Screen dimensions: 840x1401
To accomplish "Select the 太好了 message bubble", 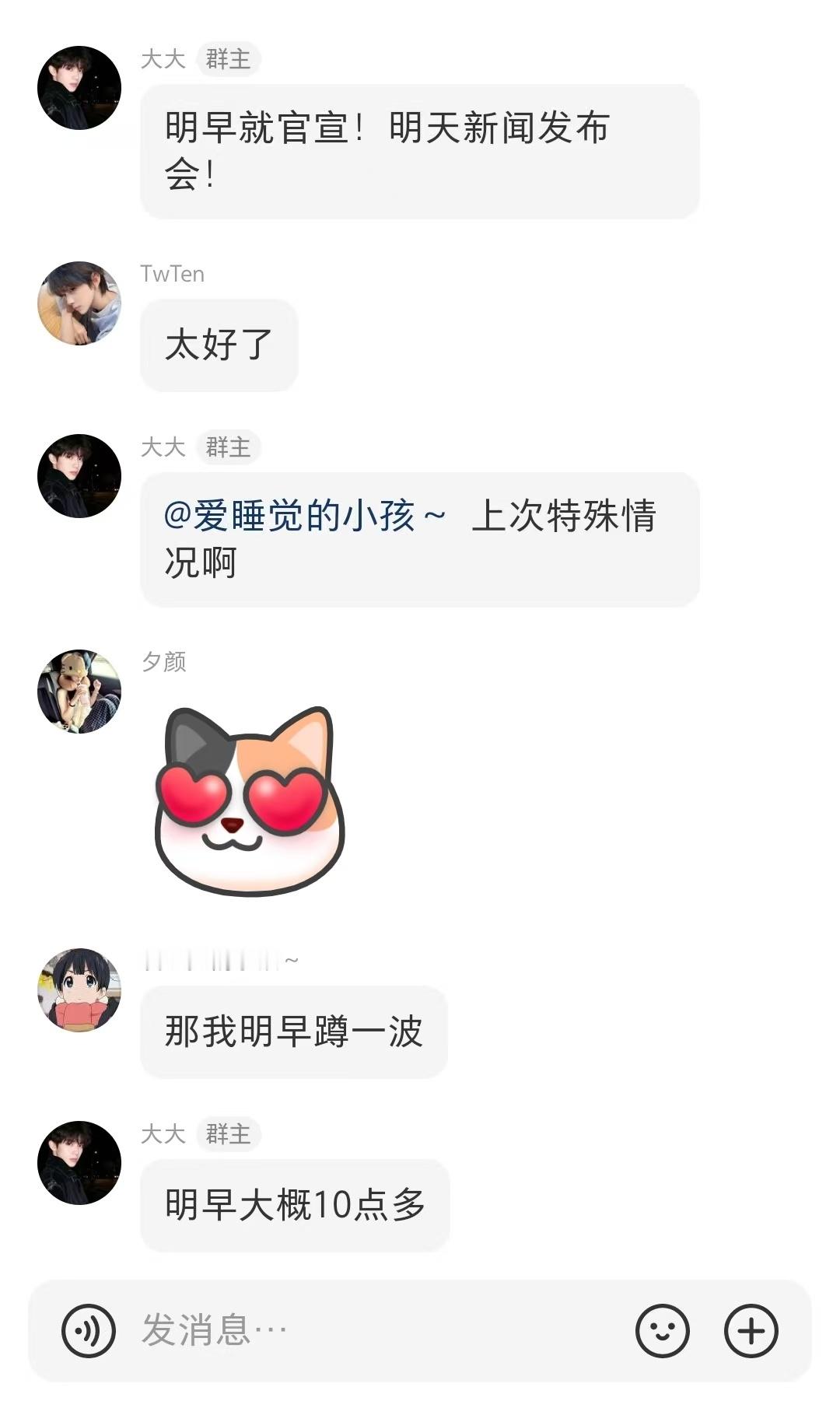I will [x=219, y=344].
